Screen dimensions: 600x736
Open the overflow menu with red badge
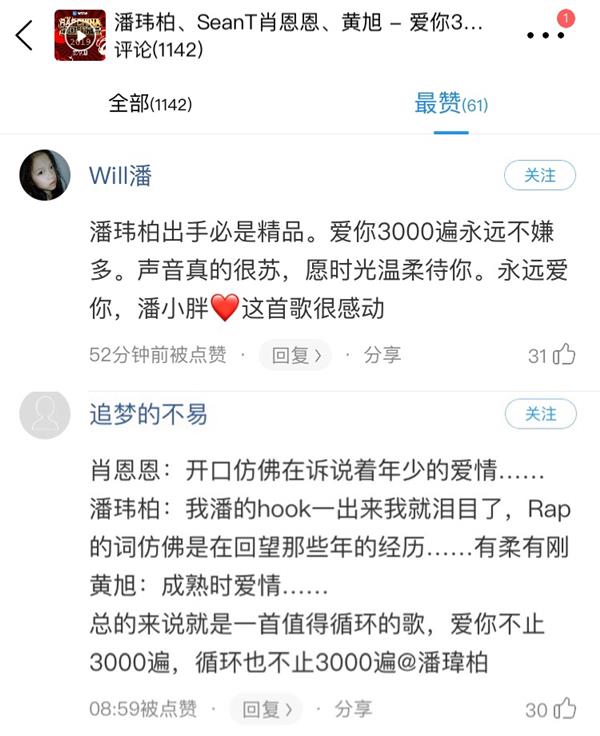point(545,34)
